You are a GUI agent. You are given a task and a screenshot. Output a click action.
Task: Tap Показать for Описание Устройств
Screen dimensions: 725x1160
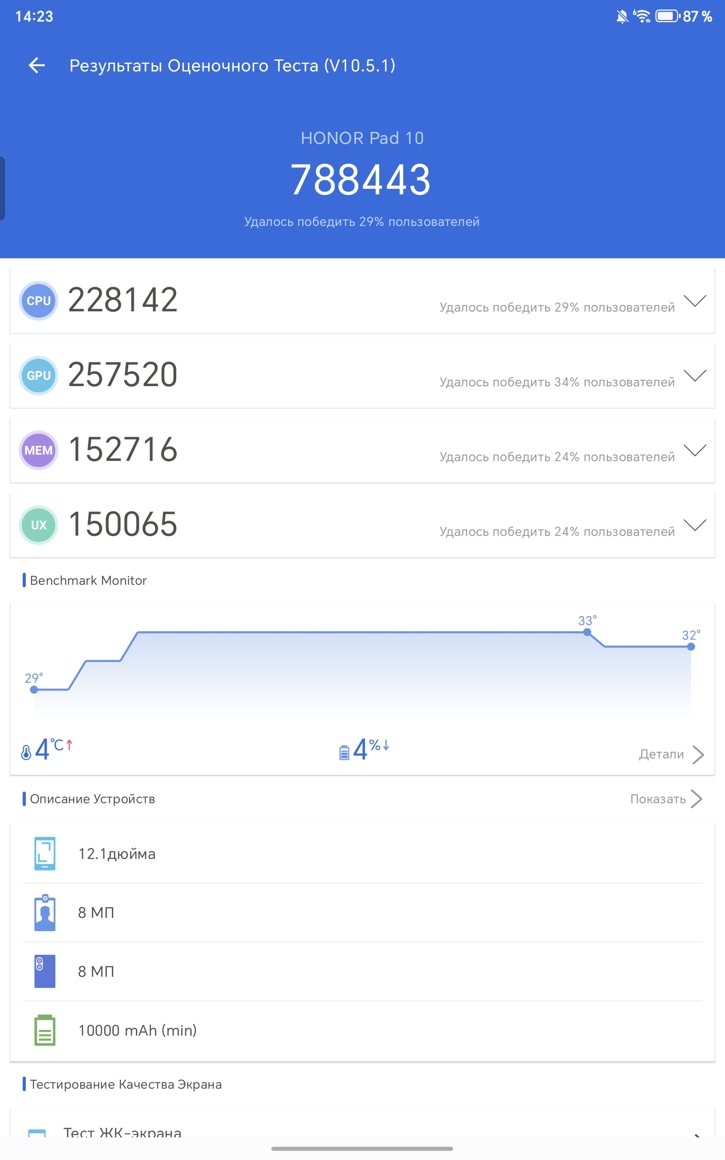(666, 799)
